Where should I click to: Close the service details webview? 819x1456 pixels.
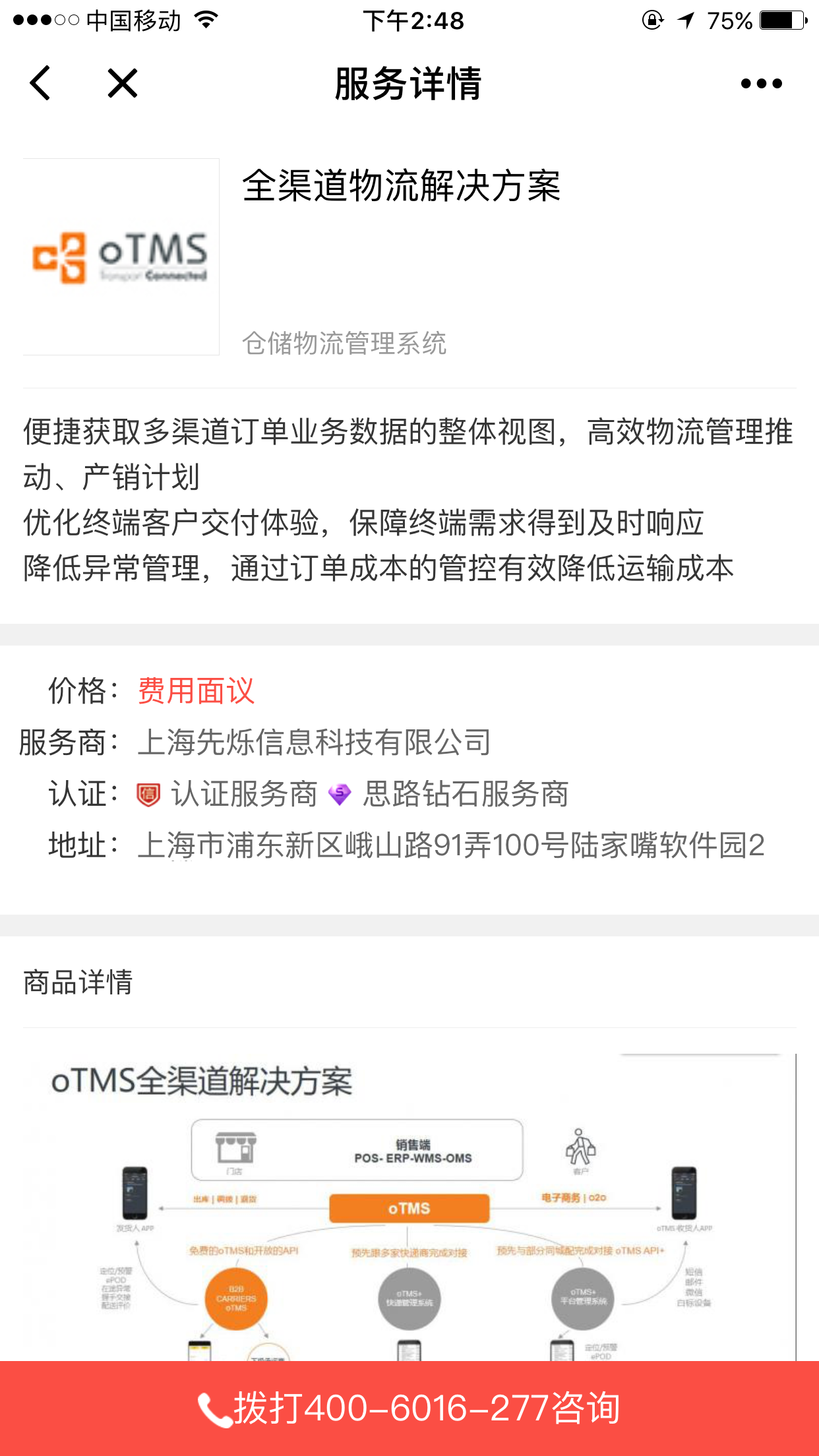click(123, 84)
